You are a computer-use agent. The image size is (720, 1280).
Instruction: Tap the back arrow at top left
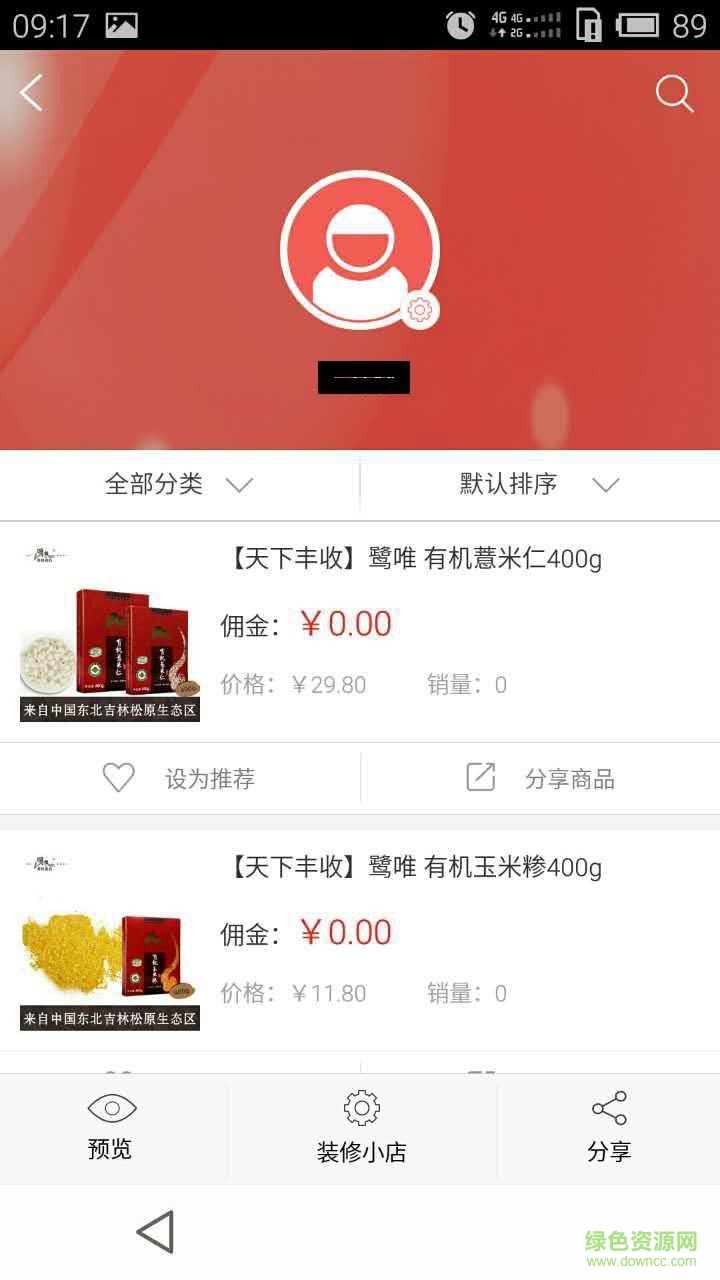tap(30, 92)
